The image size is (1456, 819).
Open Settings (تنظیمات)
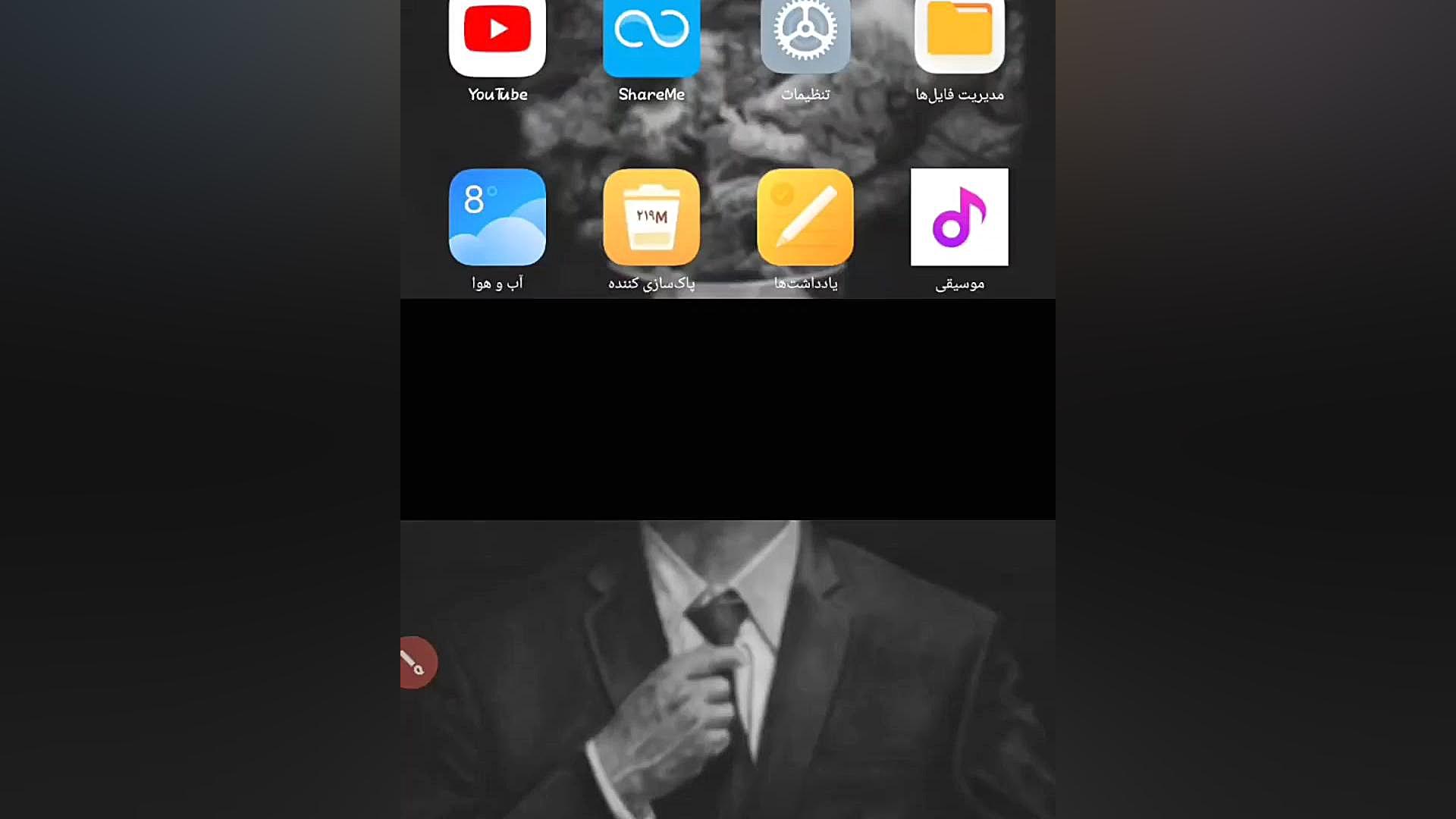[805, 34]
